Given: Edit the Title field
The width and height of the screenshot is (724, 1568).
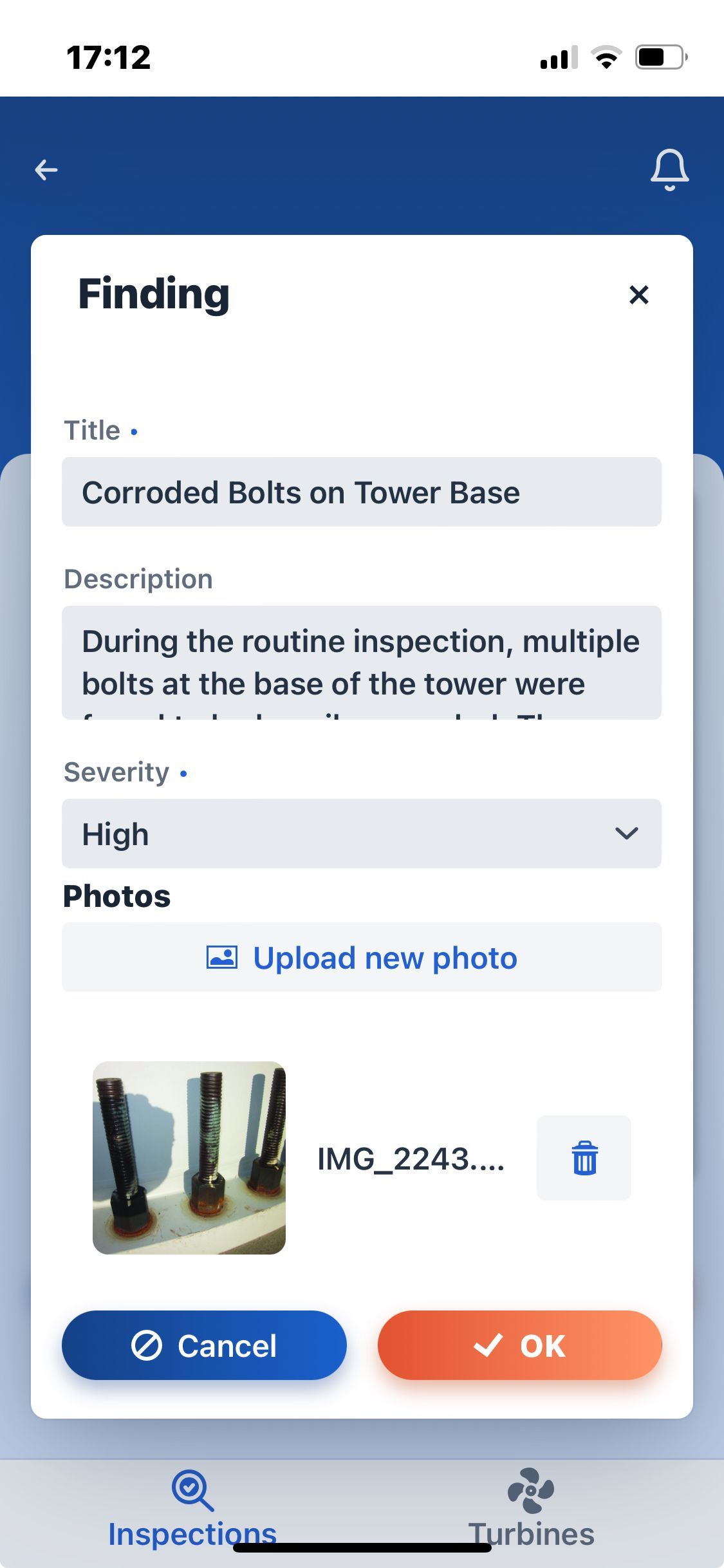Looking at the screenshot, I should coord(362,492).
